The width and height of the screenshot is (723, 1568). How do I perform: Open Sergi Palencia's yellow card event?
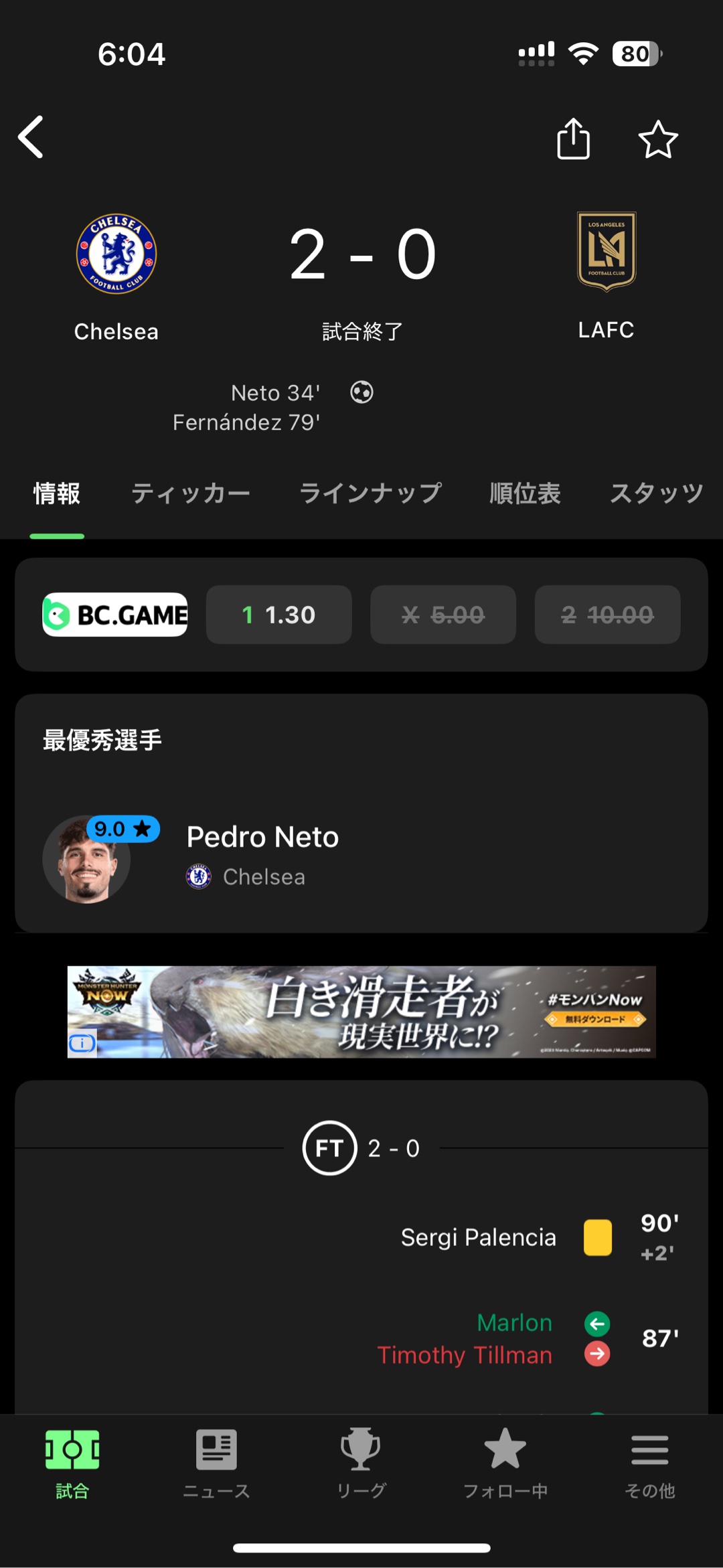[x=479, y=1237]
